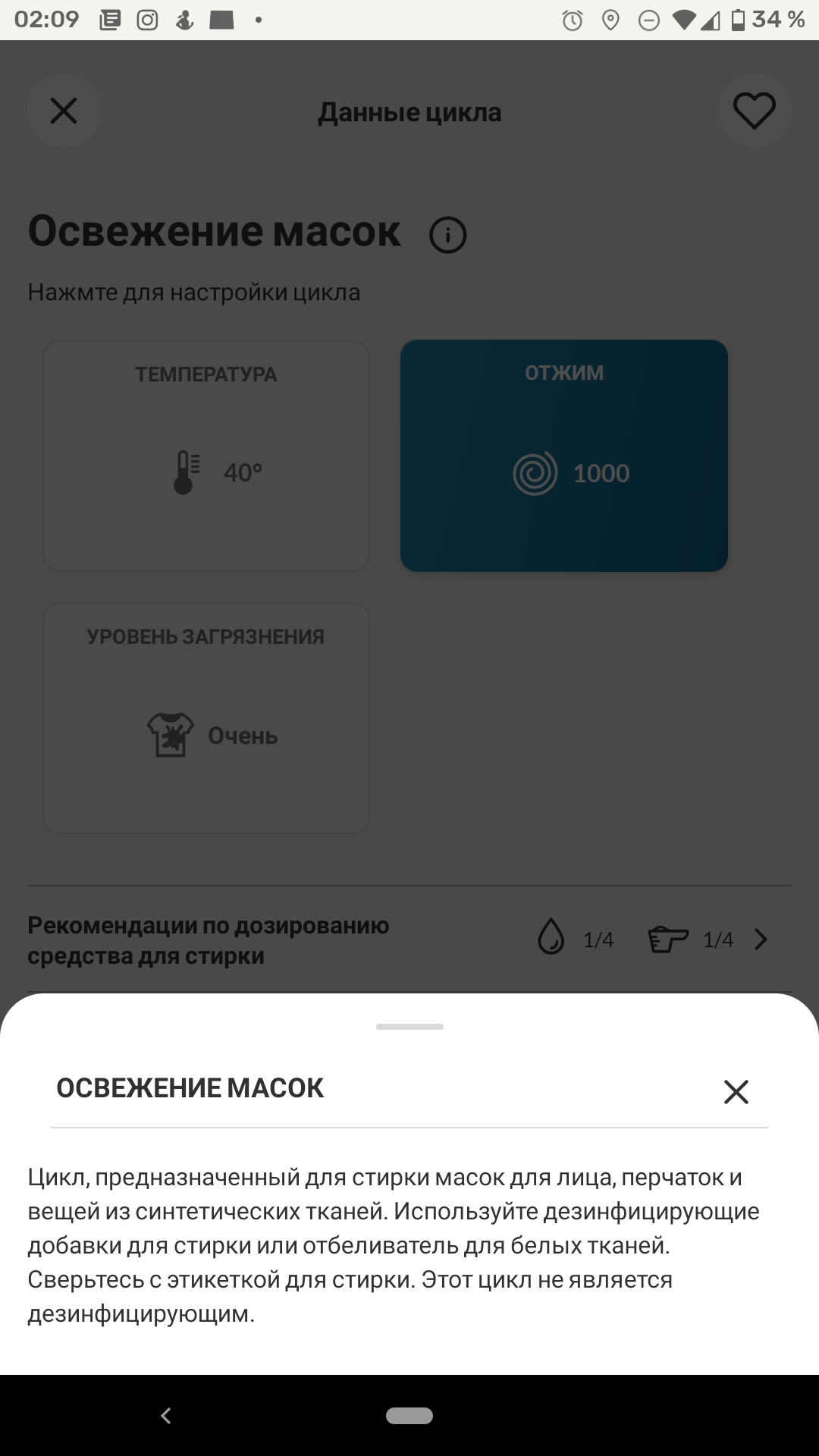Image resolution: width=819 pixels, height=1456 pixels.
Task: Adjust the Температура 40° setting
Action: tap(206, 455)
